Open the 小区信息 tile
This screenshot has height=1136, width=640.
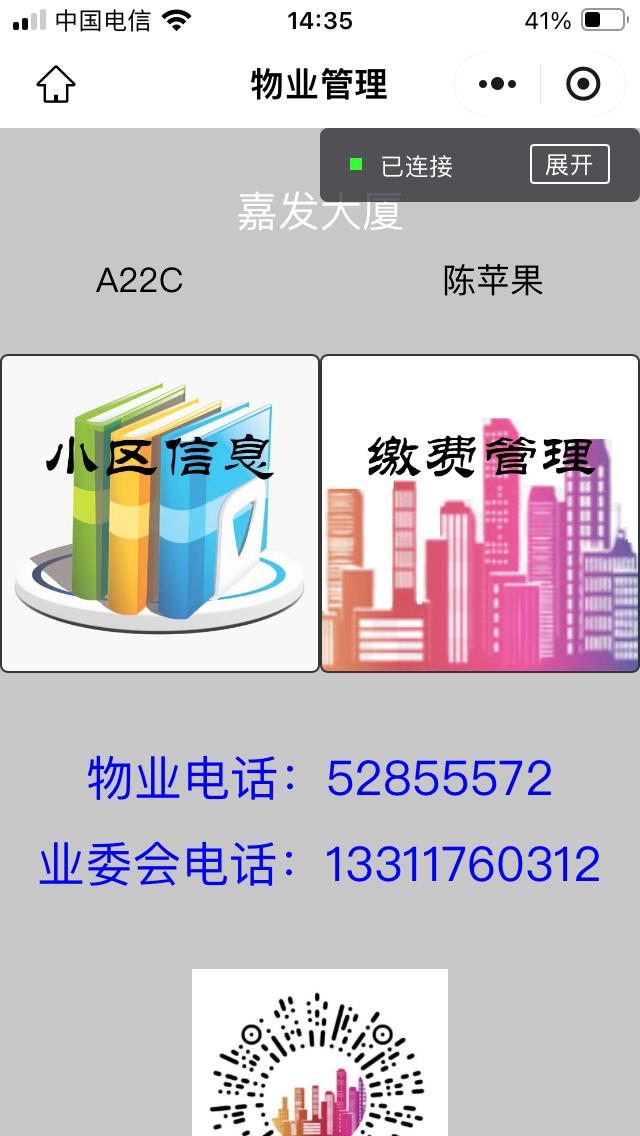pyautogui.click(x=160, y=513)
